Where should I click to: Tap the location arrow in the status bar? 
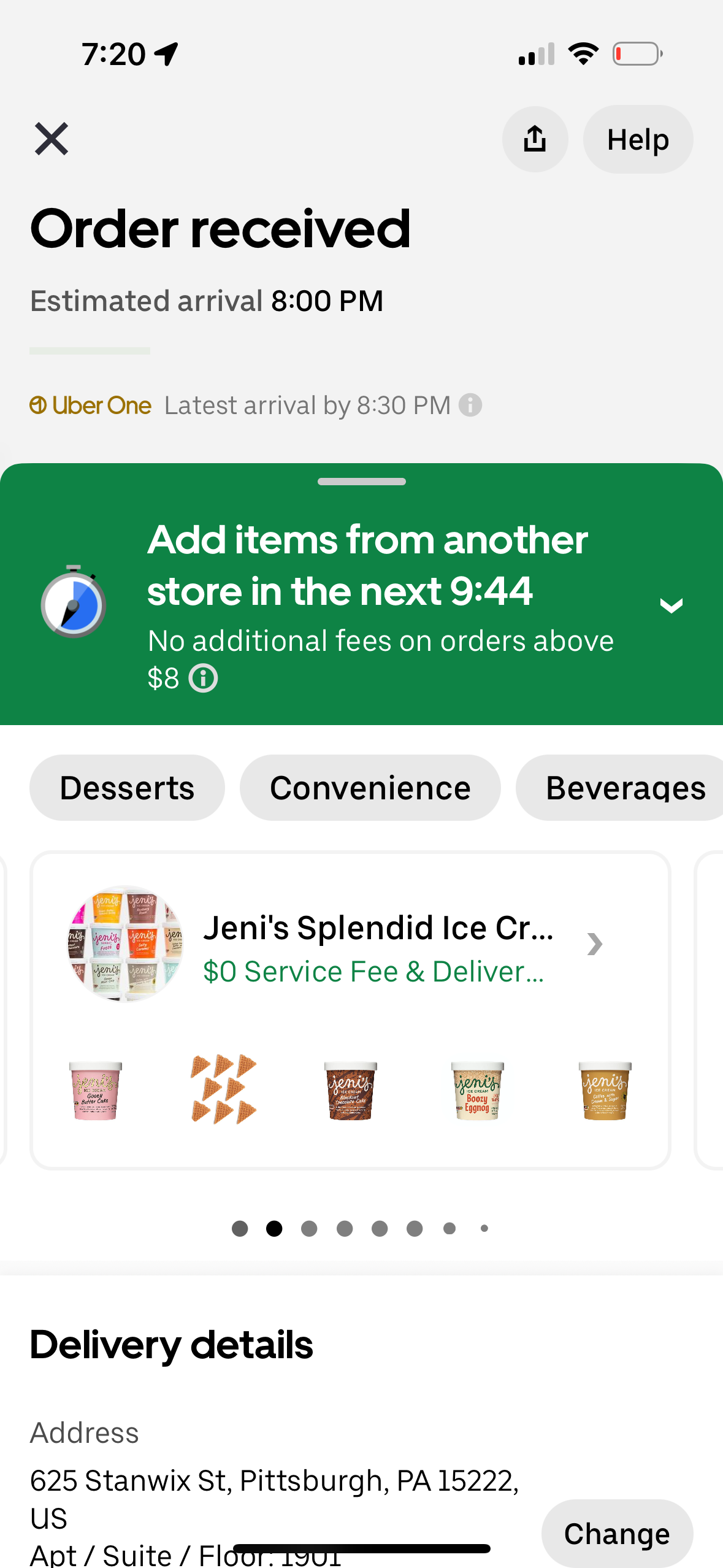pos(164,53)
